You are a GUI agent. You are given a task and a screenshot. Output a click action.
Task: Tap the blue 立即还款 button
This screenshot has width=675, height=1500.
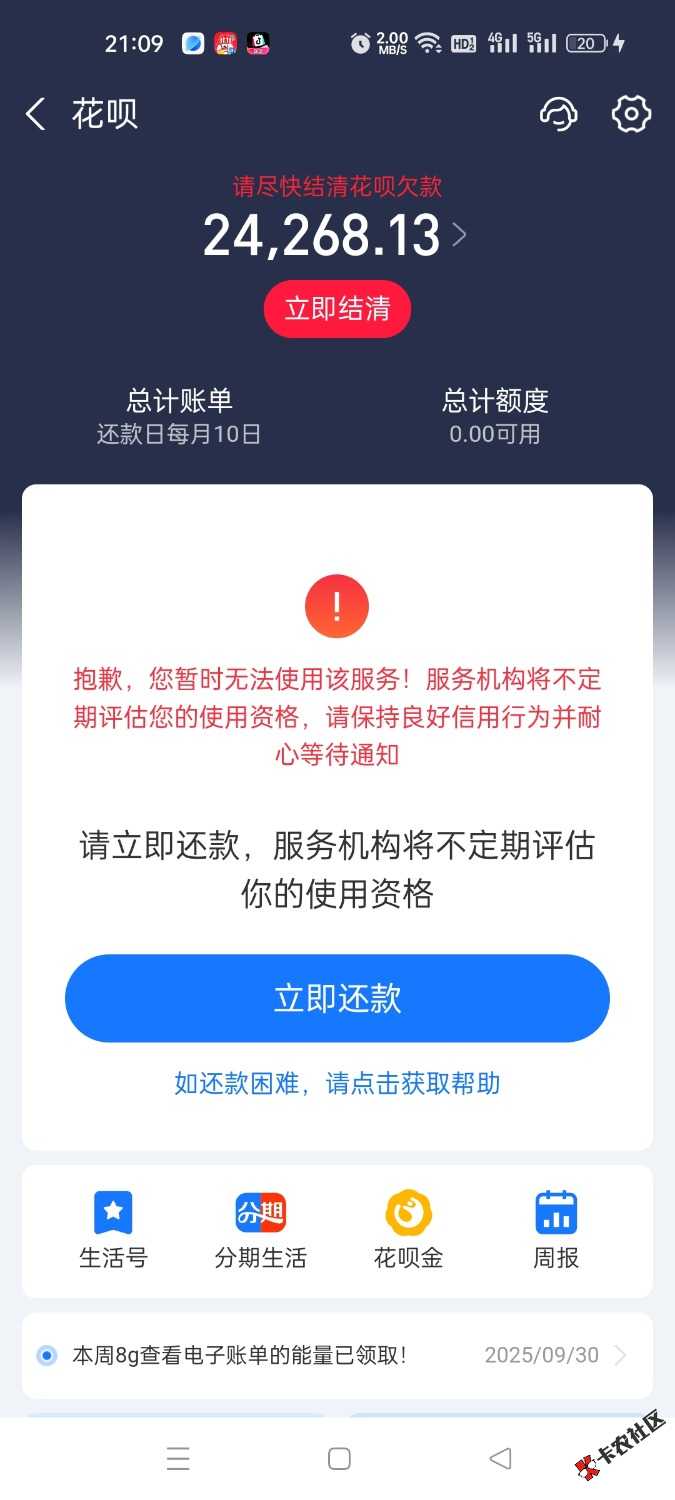pos(337,998)
